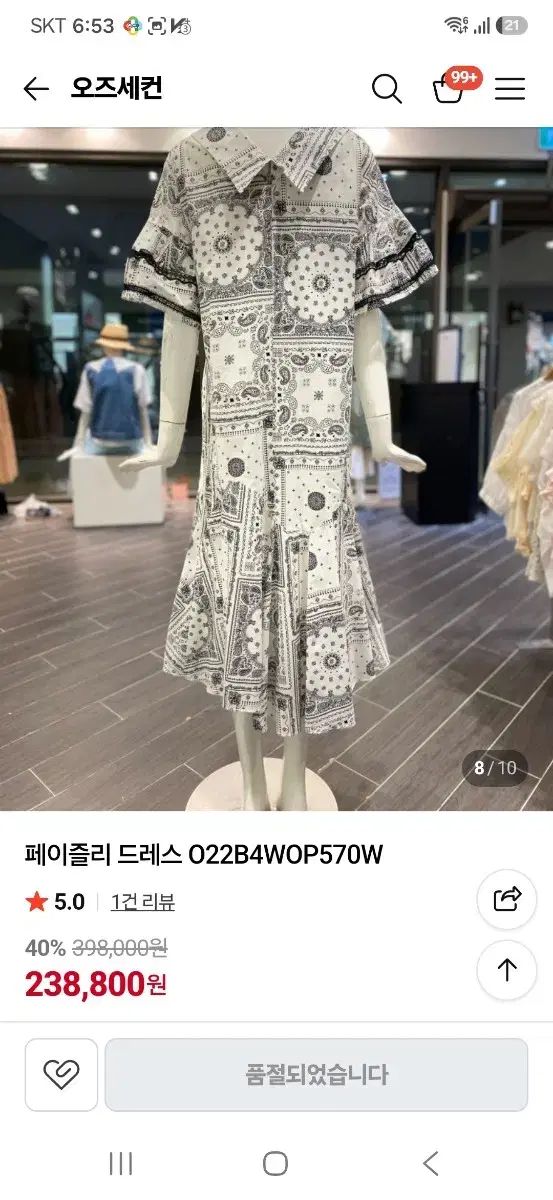Screen dimensions: 553x1200
Task: Open the search magnifier icon
Action: 386,89
